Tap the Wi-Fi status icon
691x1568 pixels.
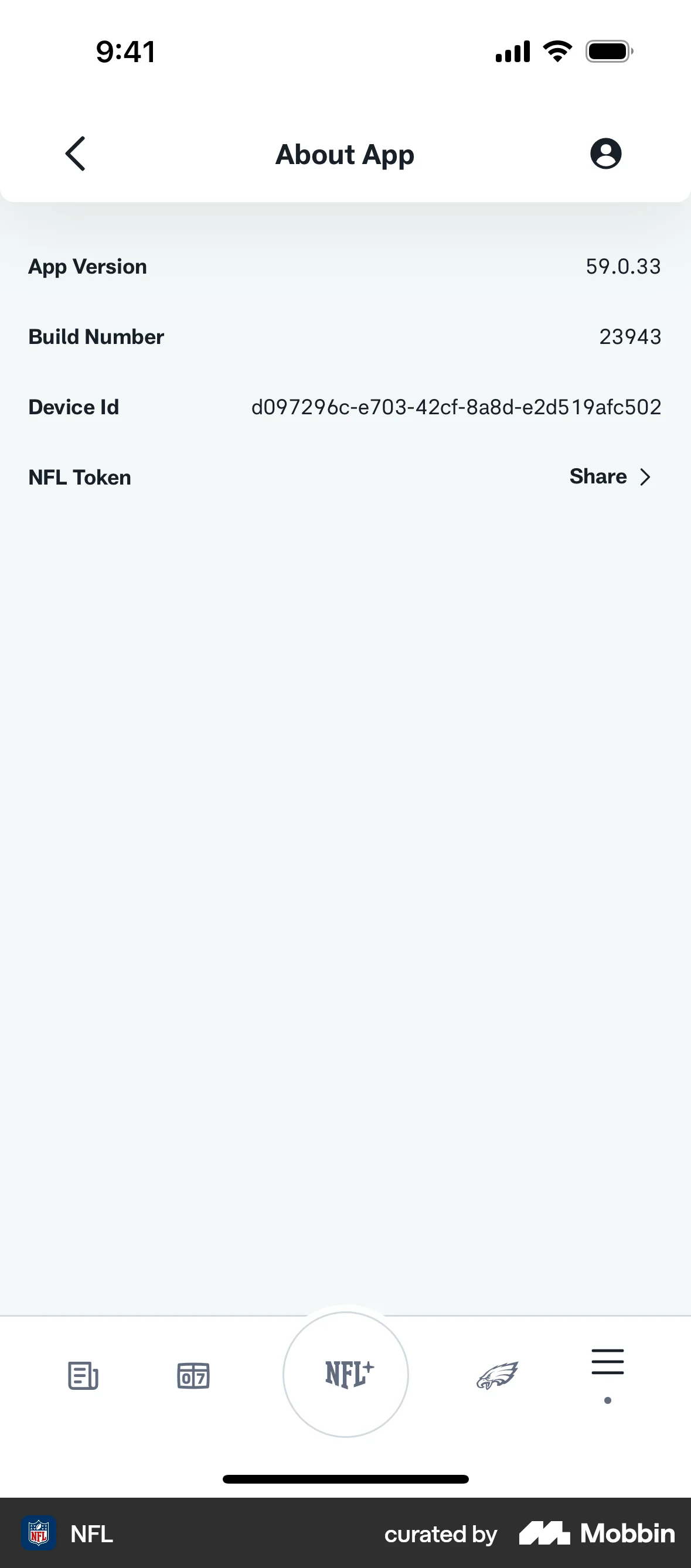click(556, 51)
